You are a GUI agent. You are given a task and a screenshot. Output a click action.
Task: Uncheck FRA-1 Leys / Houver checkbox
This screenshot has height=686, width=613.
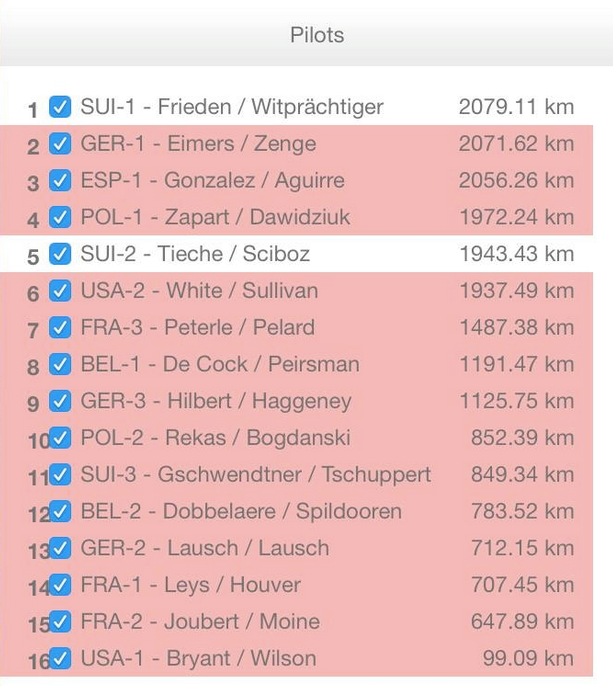[61, 584]
